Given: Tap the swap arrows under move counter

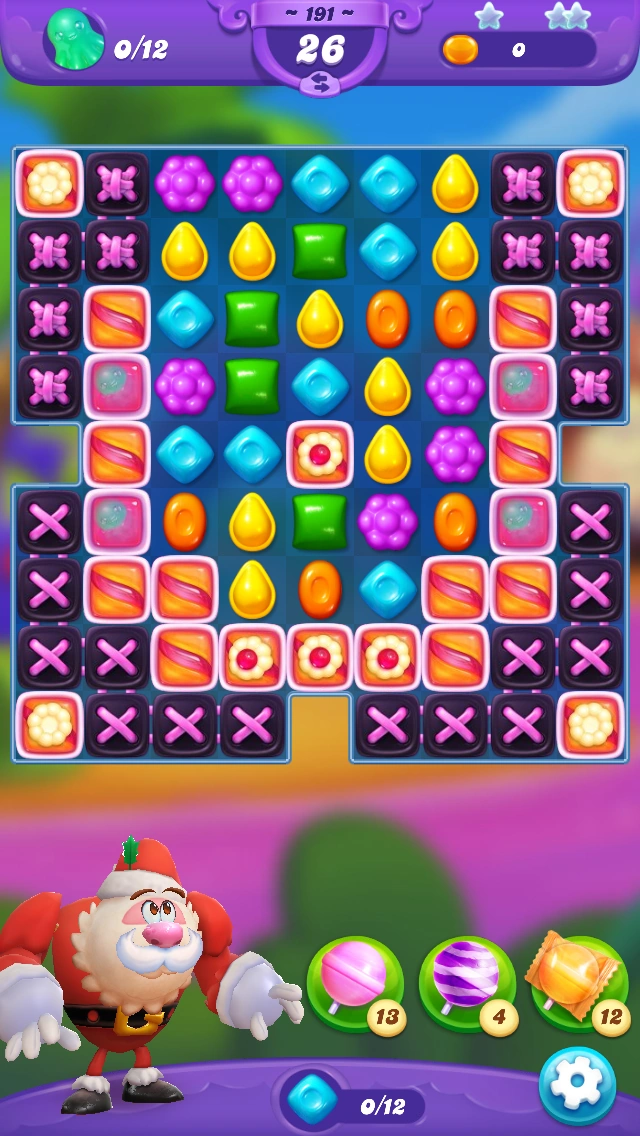Looking at the screenshot, I should point(320,84).
